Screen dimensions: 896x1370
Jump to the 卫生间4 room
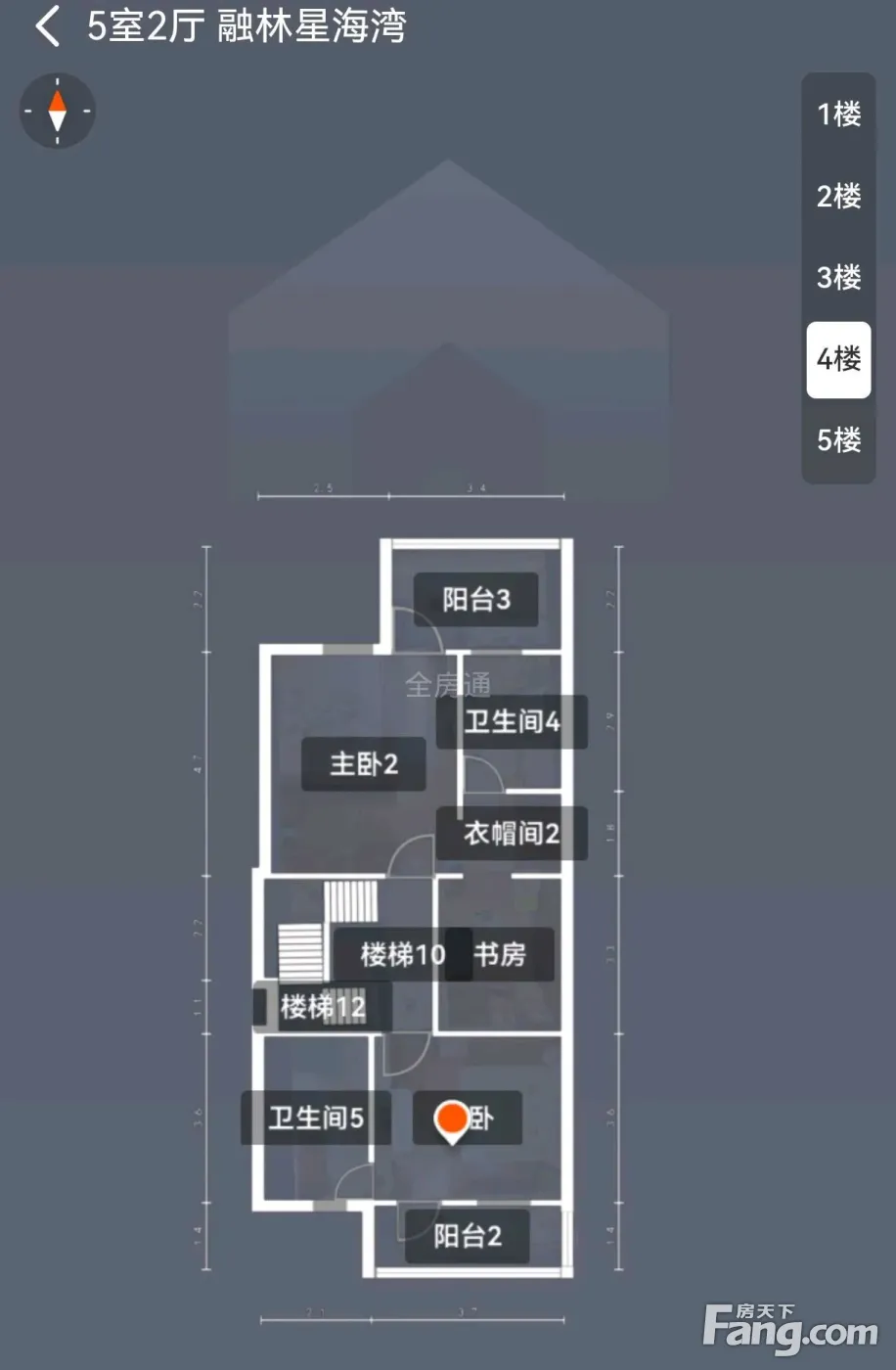pos(512,722)
